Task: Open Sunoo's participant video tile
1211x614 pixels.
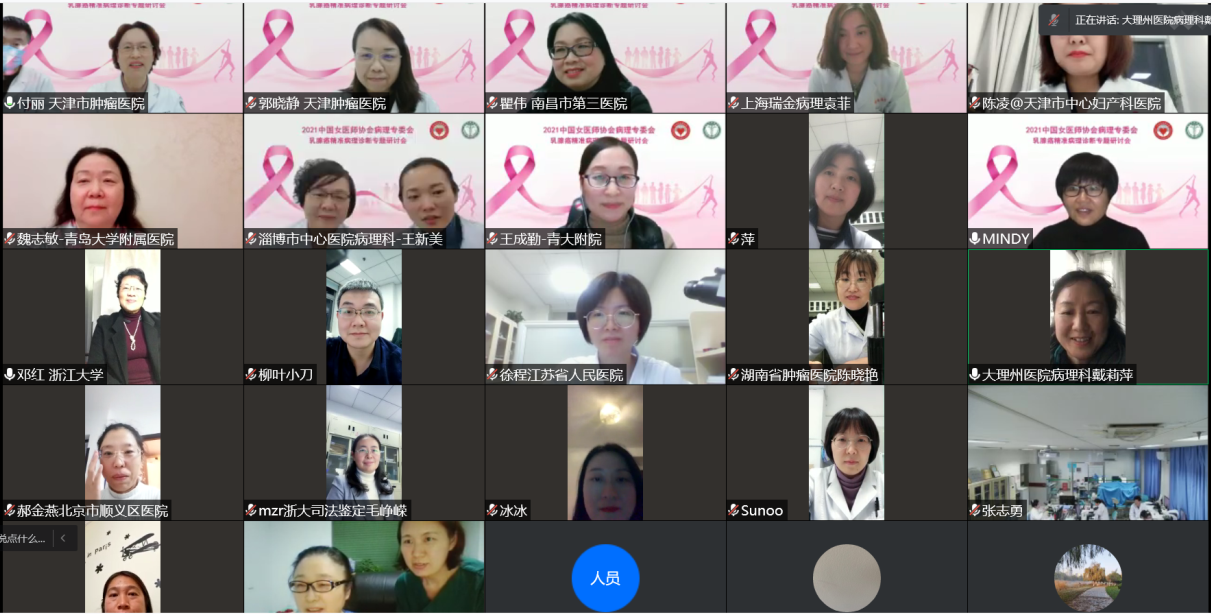Action: click(x=846, y=452)
